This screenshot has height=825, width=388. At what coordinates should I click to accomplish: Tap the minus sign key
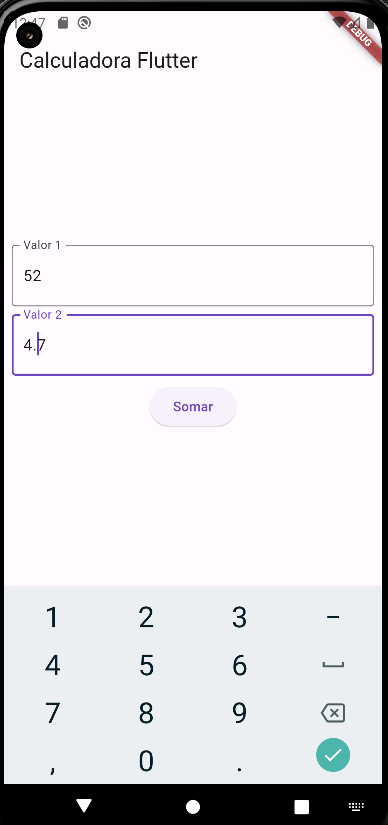pos(333,617)
